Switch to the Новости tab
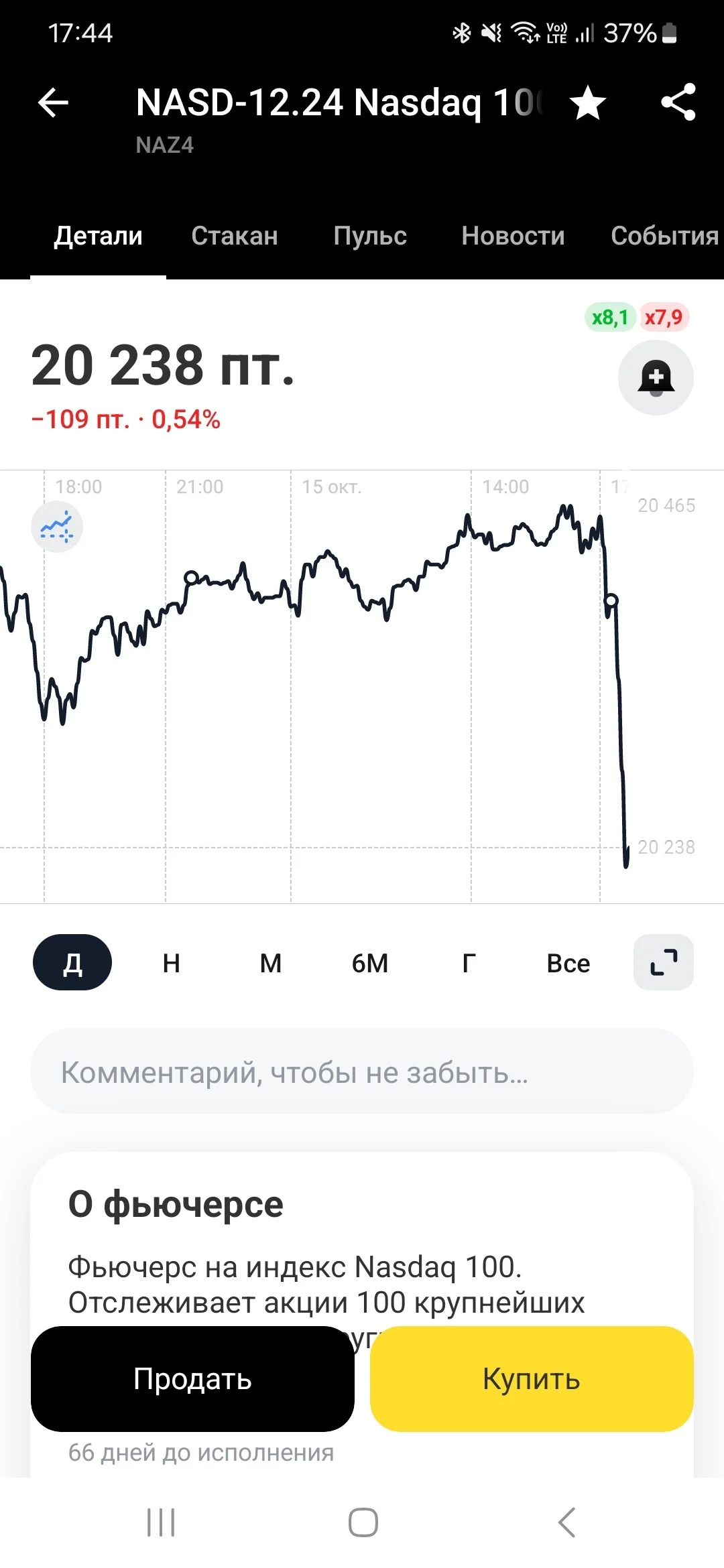 click(x=513, y=236)
